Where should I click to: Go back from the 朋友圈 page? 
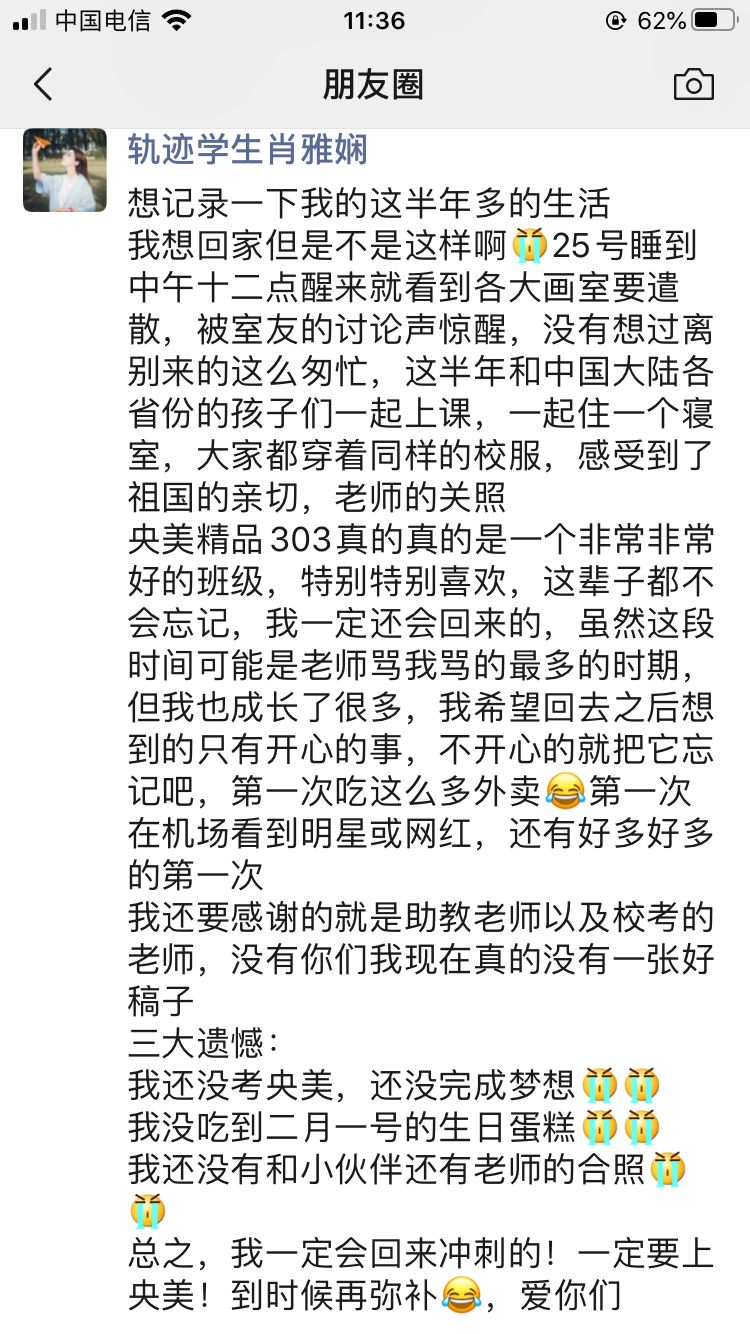(43, 85)
